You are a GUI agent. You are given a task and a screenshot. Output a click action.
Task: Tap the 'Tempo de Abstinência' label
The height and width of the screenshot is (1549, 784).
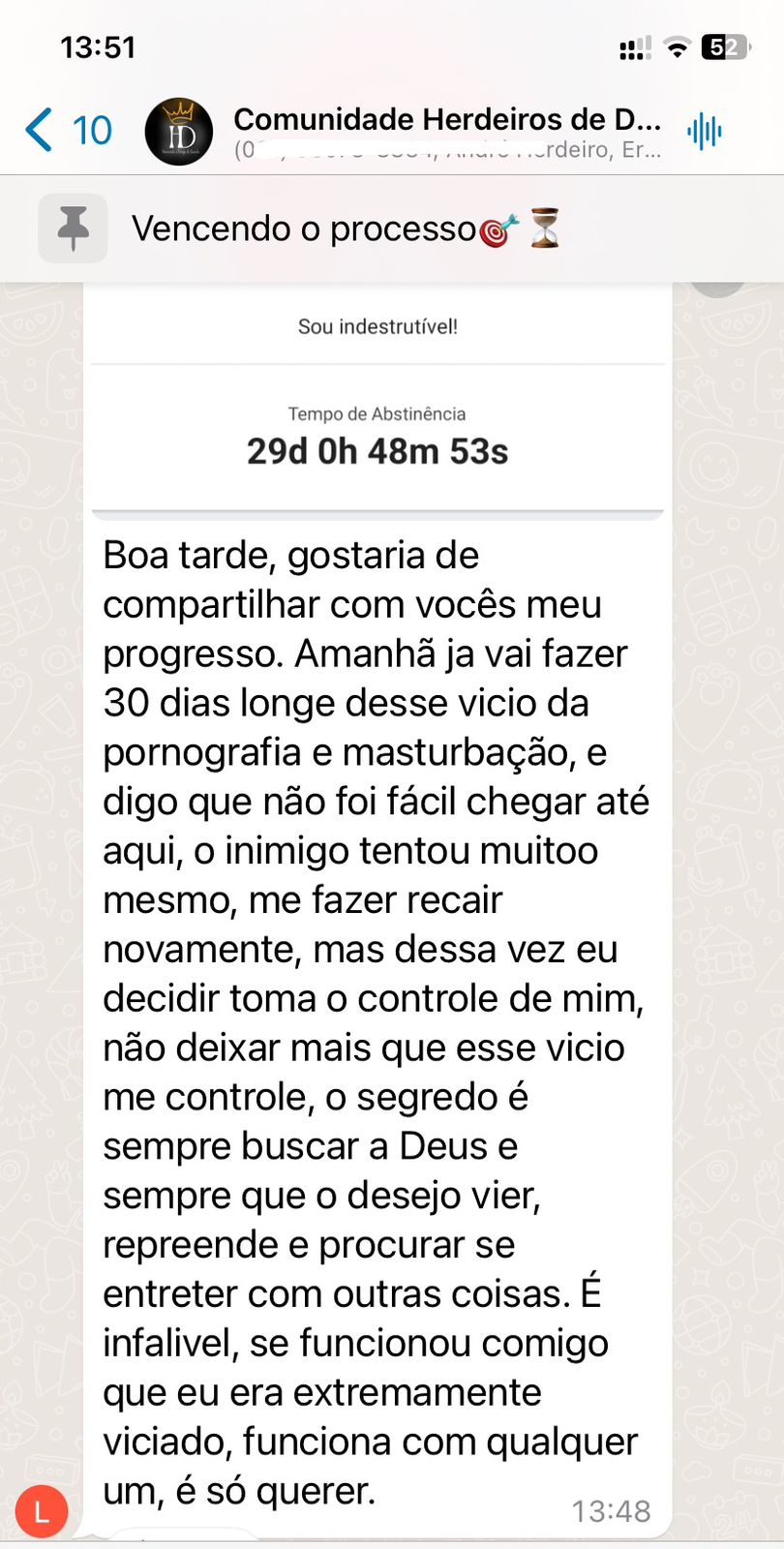click(377, 413)
